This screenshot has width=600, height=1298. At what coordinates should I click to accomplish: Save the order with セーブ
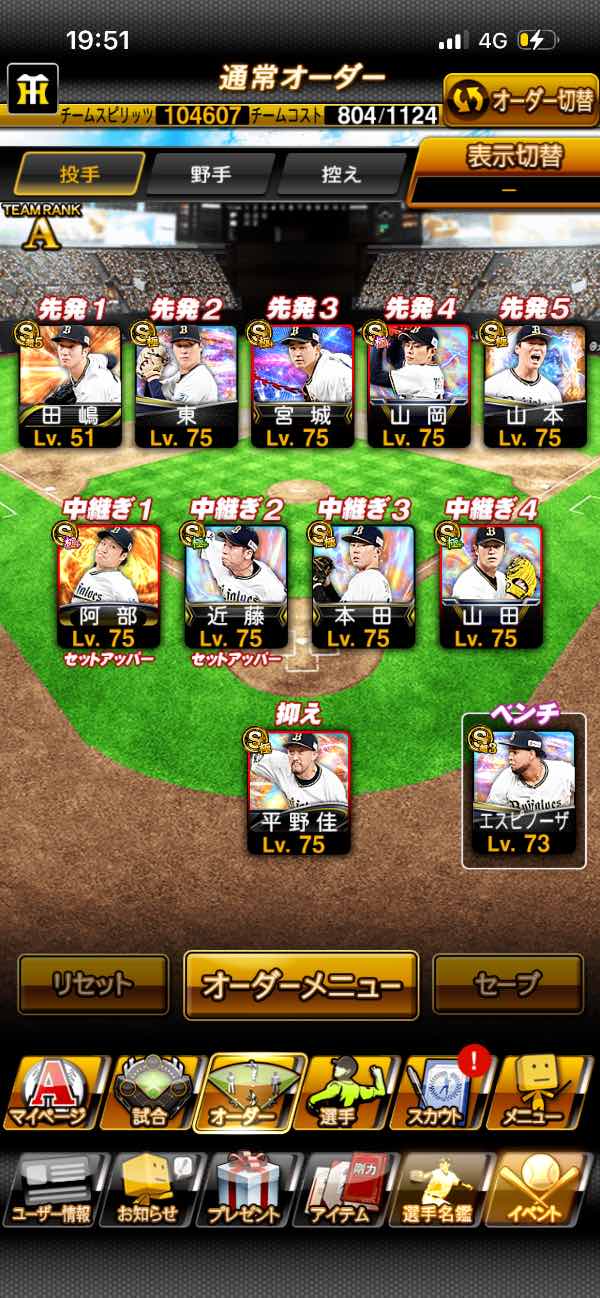508,984
